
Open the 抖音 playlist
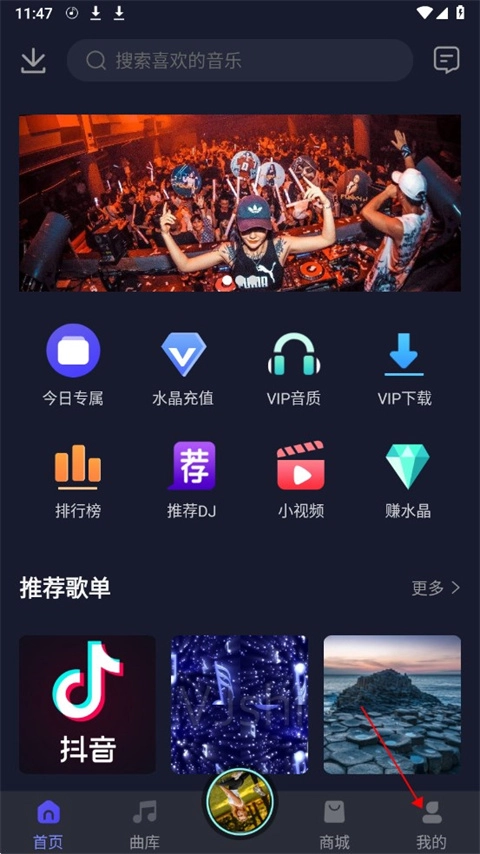[87, 704]
